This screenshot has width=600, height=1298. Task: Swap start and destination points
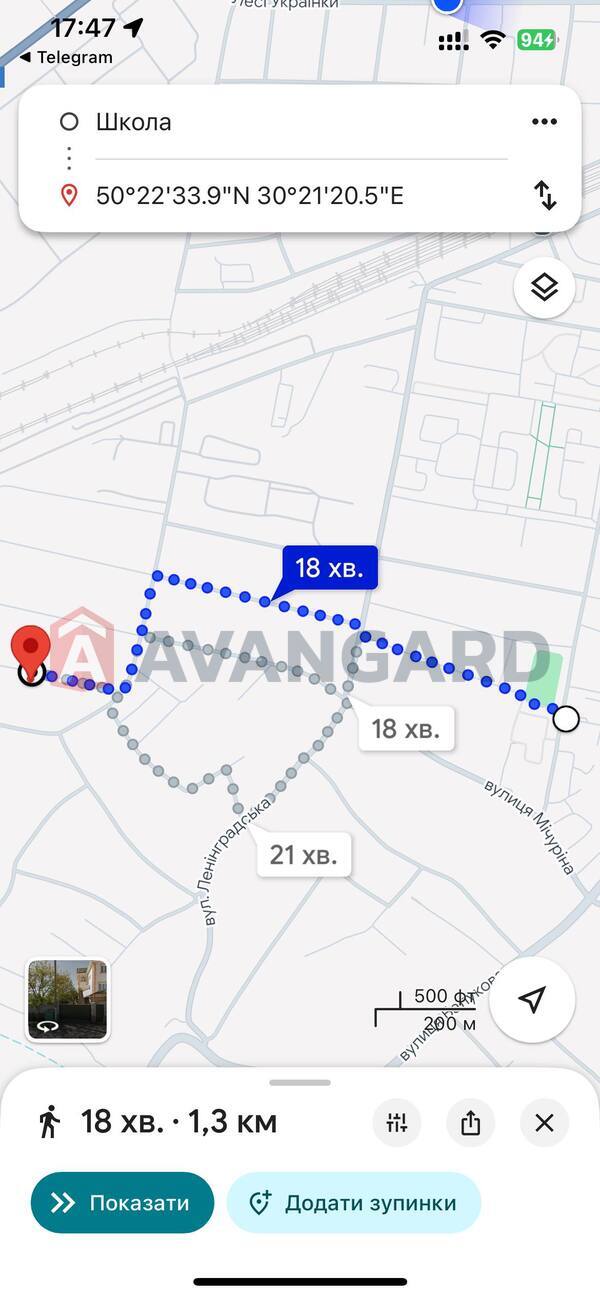tap(545, 194)
